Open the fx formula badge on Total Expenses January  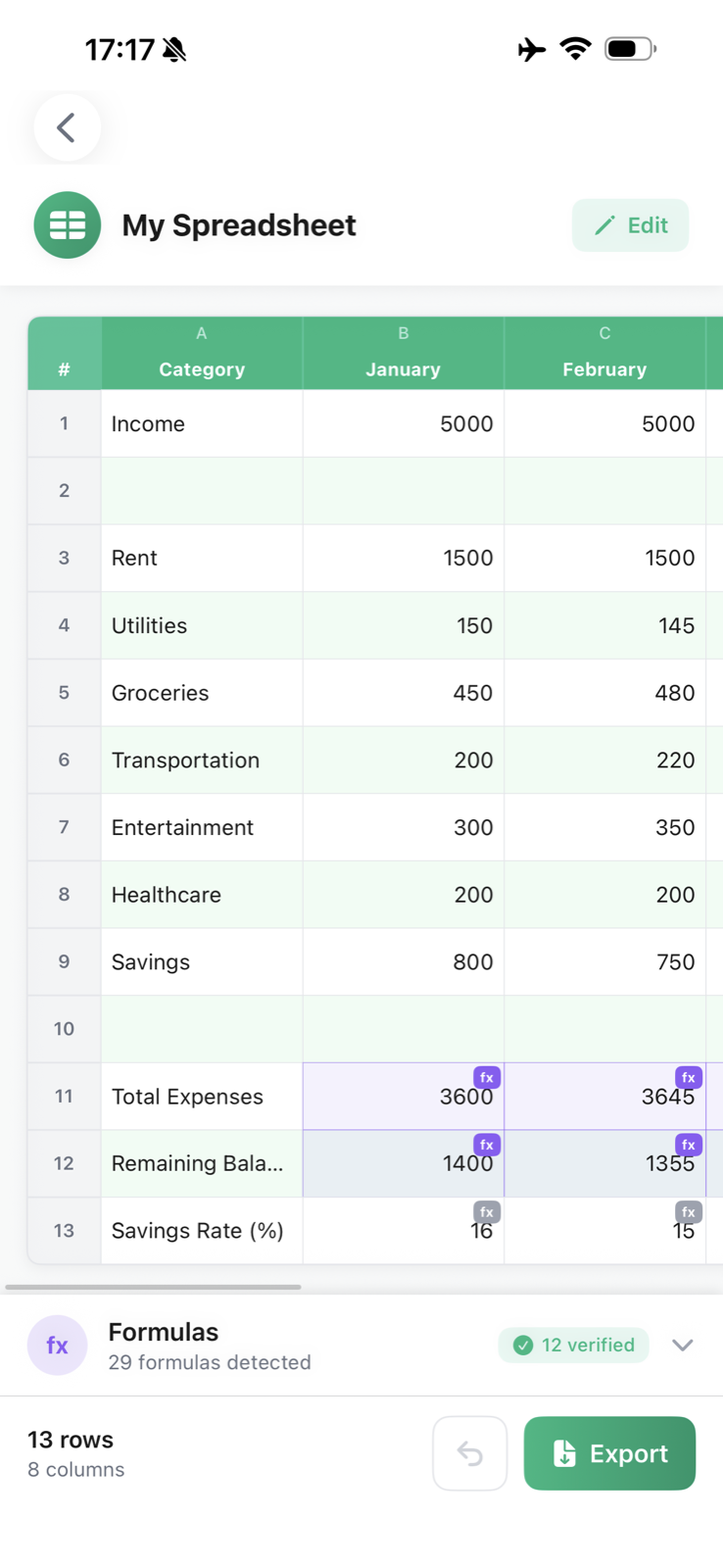[487, 1077]
